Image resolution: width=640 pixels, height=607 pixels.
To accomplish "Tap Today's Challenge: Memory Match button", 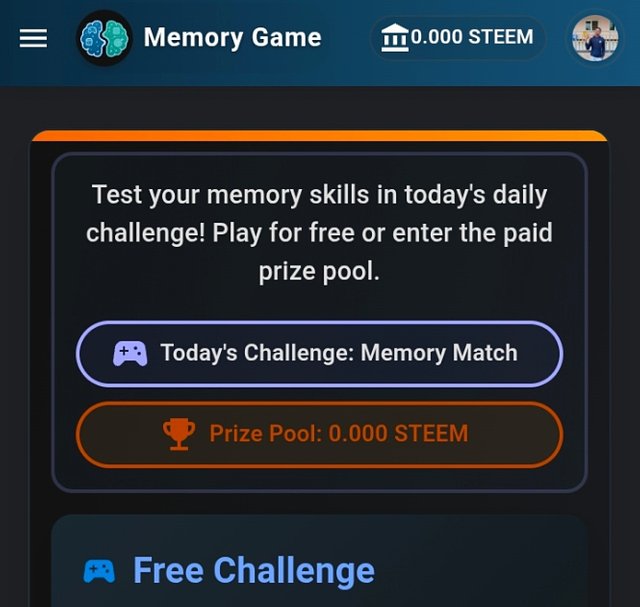I will point(319,353).
